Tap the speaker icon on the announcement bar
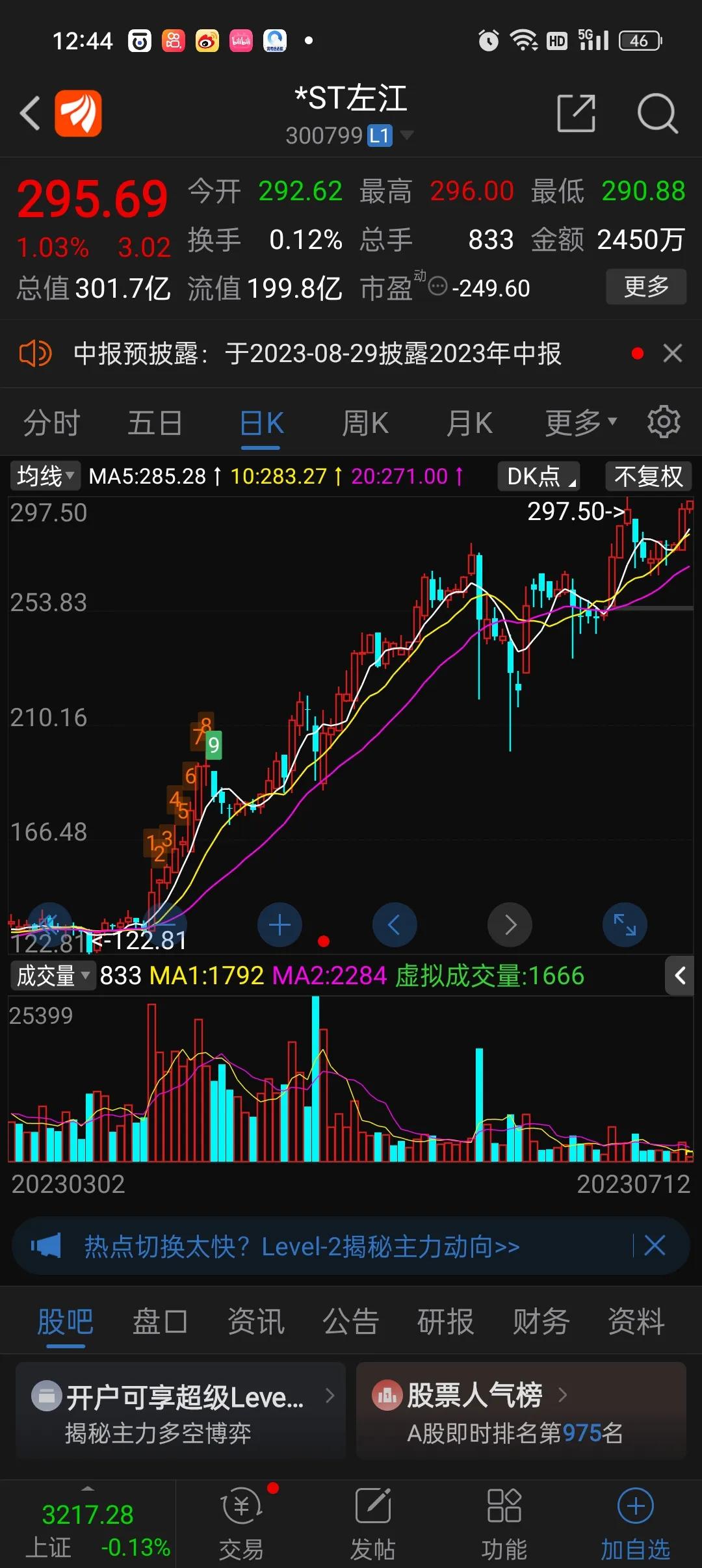This screenshot has width=702, height=1568. tap(35, 353)
